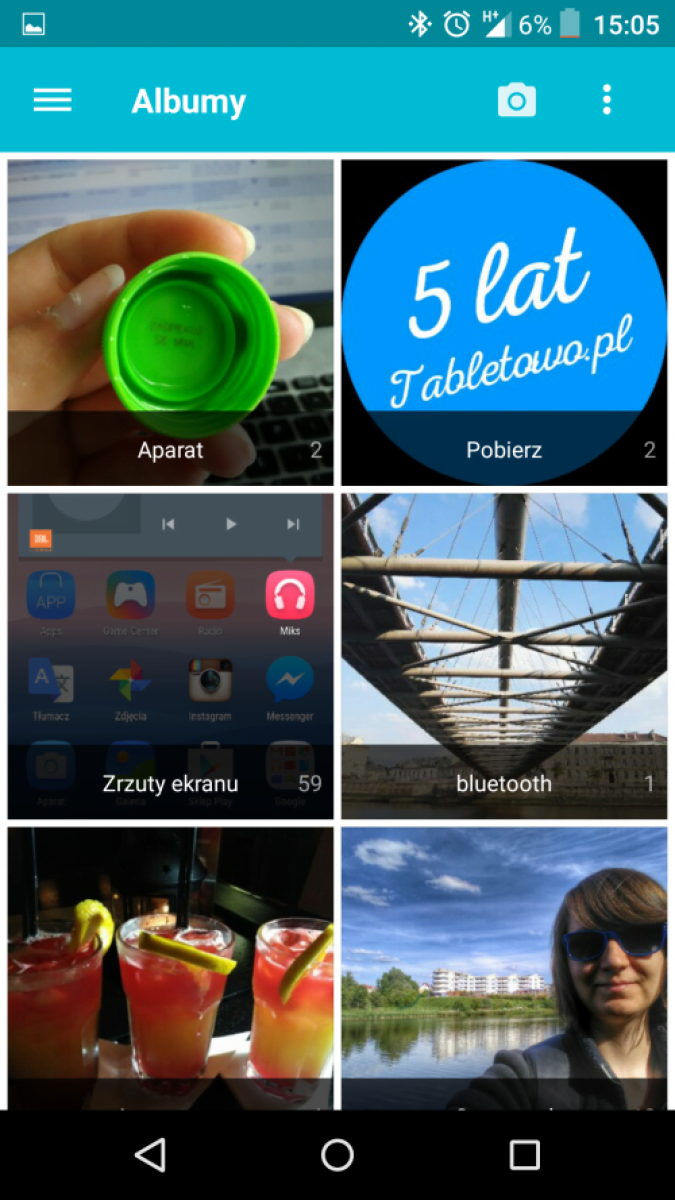Open the album with the red cocktails
Screen dimensions: 675x1200
pos(171,968)
